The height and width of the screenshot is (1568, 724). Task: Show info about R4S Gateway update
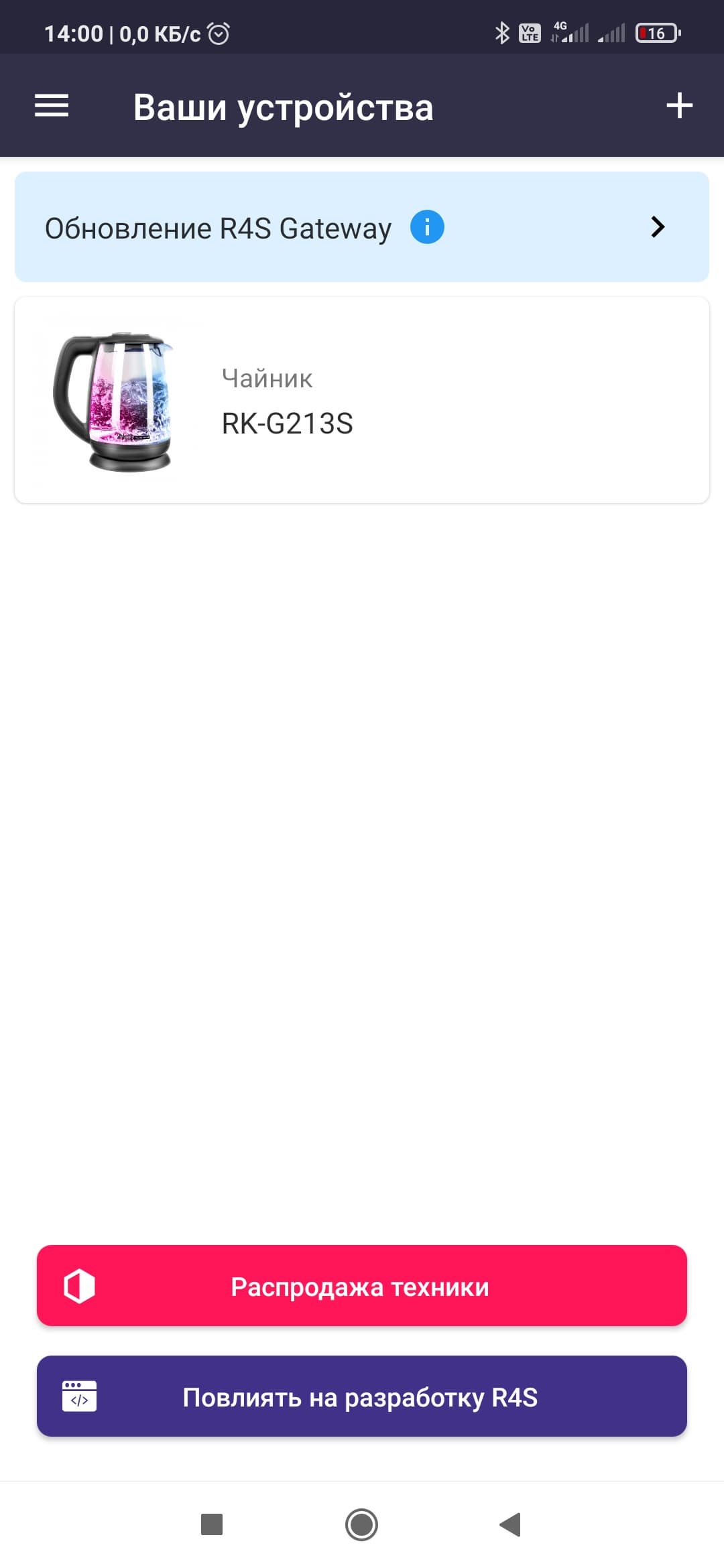tap(427, 227)
